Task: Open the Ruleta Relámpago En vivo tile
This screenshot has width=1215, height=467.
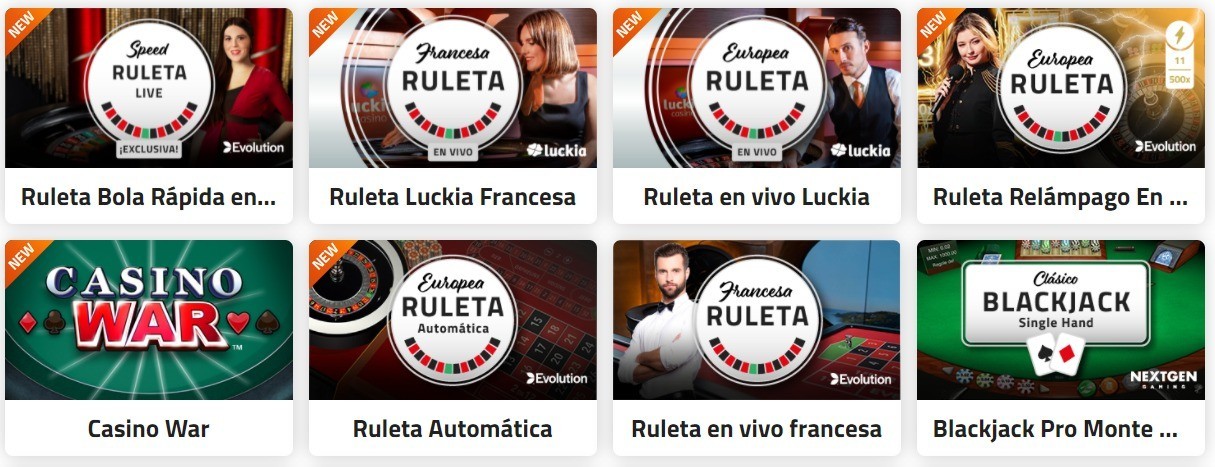Action: (x=1060, y=88)
